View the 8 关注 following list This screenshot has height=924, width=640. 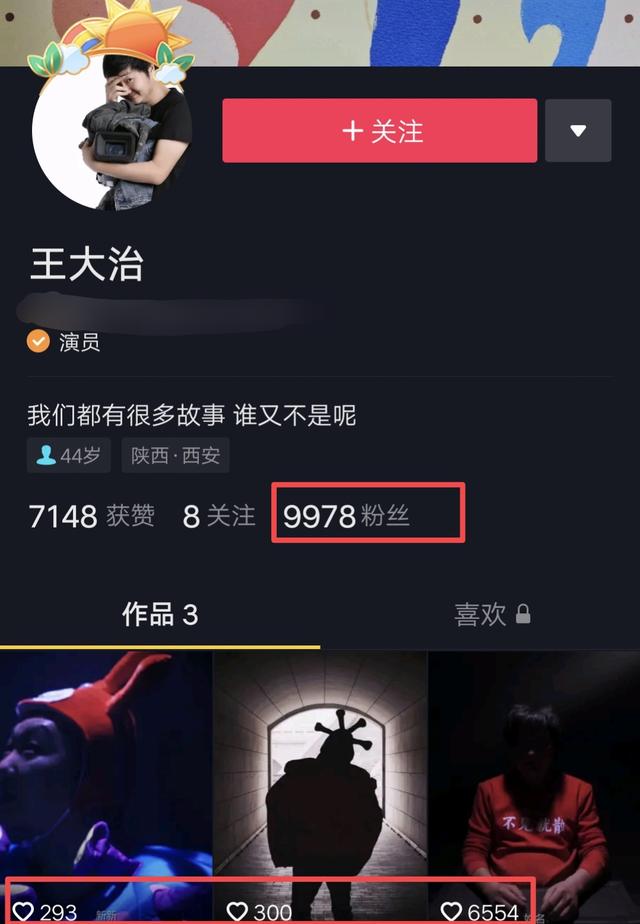click(219, 516)
